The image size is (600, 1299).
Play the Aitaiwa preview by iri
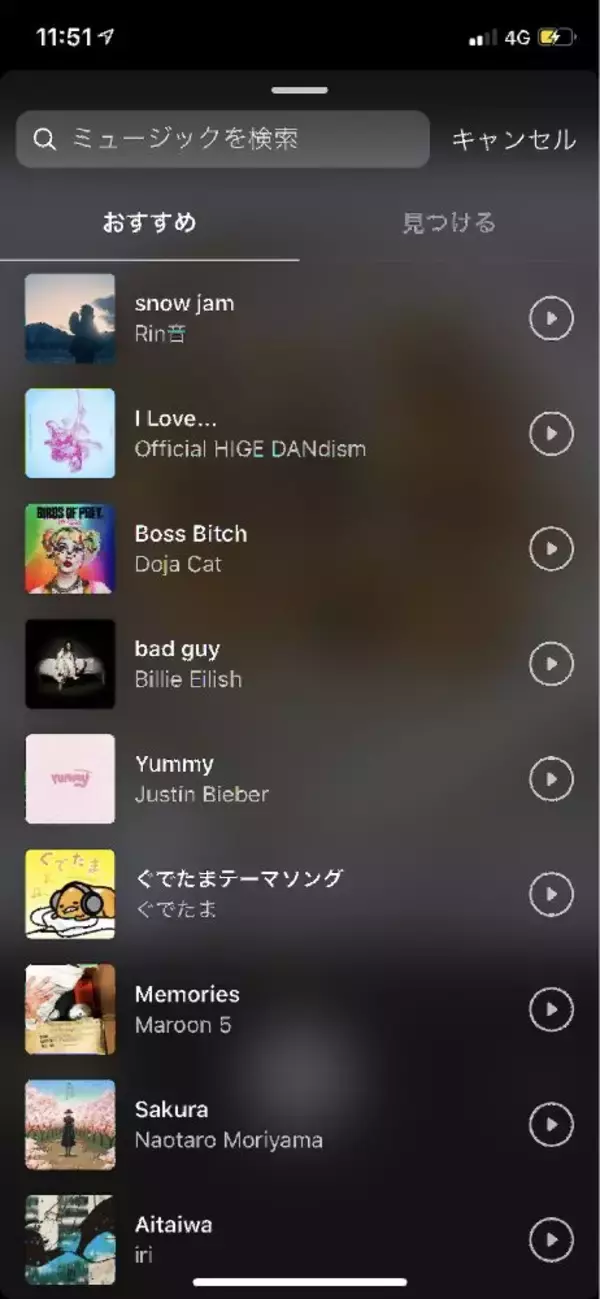click(x=551, y=1240)
